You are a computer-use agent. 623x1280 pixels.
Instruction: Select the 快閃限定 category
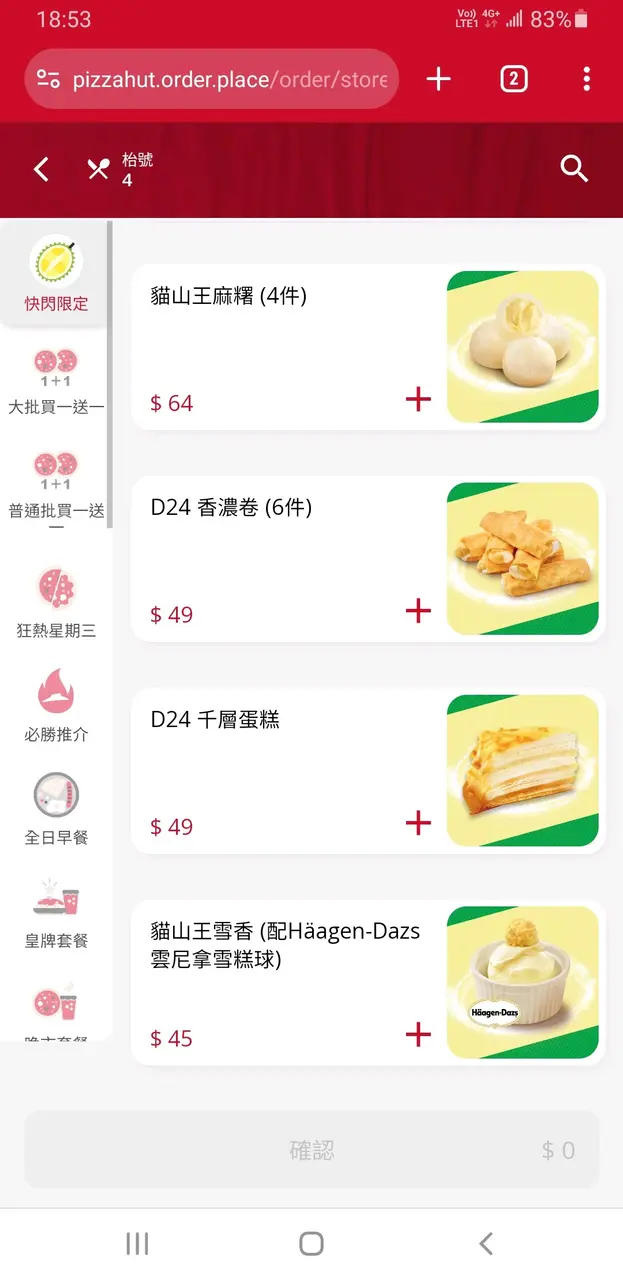coord(57,275)
